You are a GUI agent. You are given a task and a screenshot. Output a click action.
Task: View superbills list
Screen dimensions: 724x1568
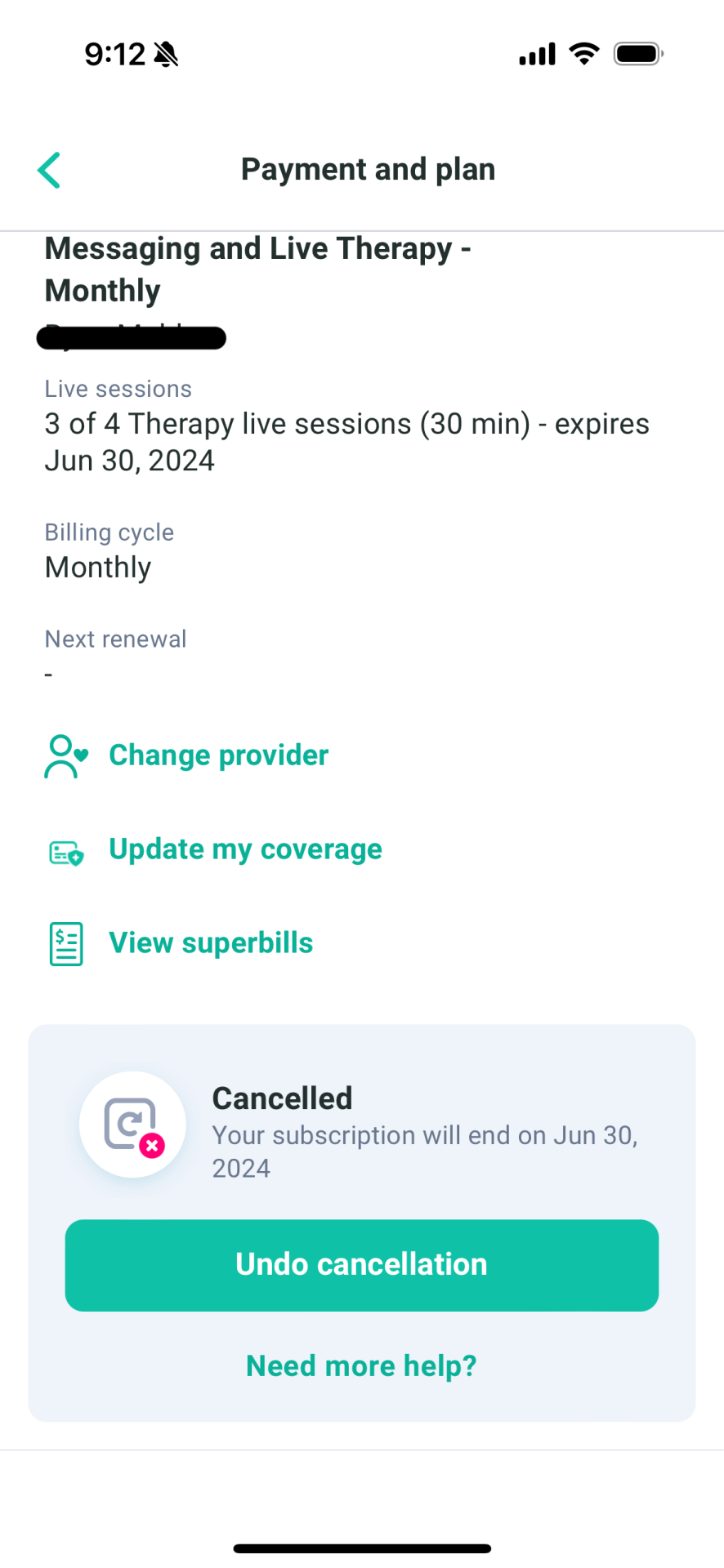pyautogui.click(x=211, y=943)
